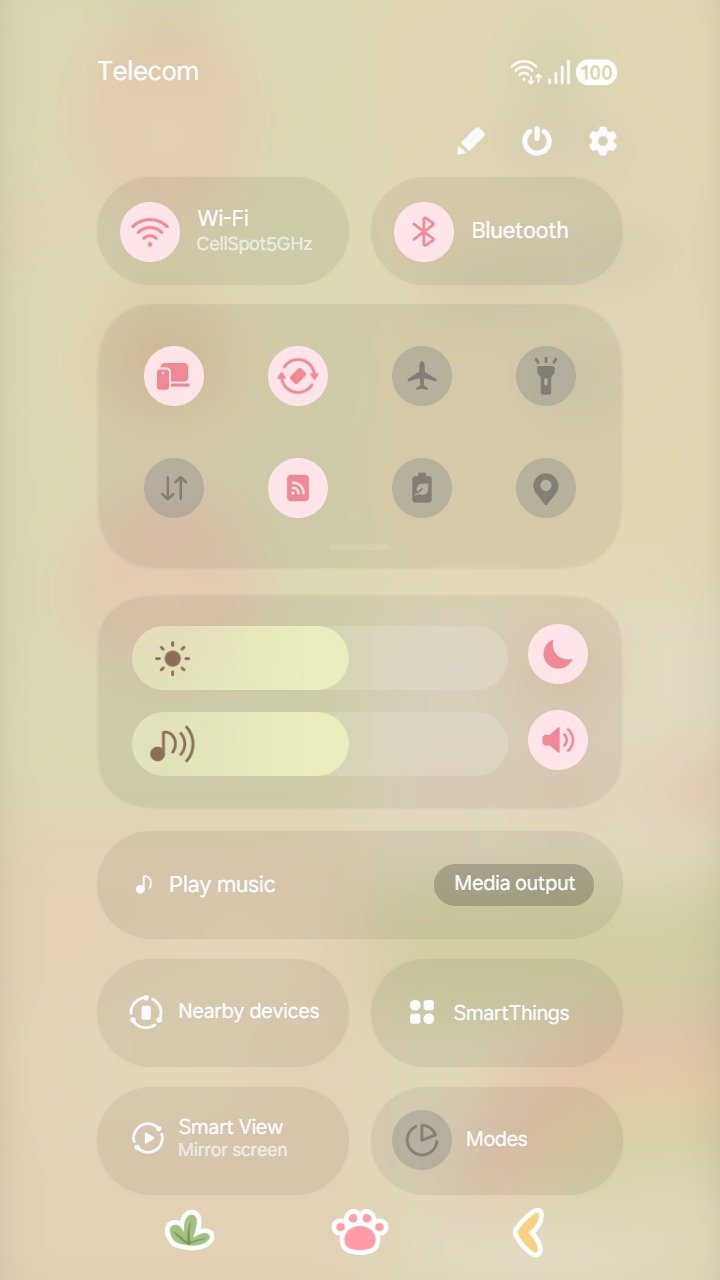Start Smart View screen mirroring
This screenshot has width=720, height=1280.
[223, 1139]
